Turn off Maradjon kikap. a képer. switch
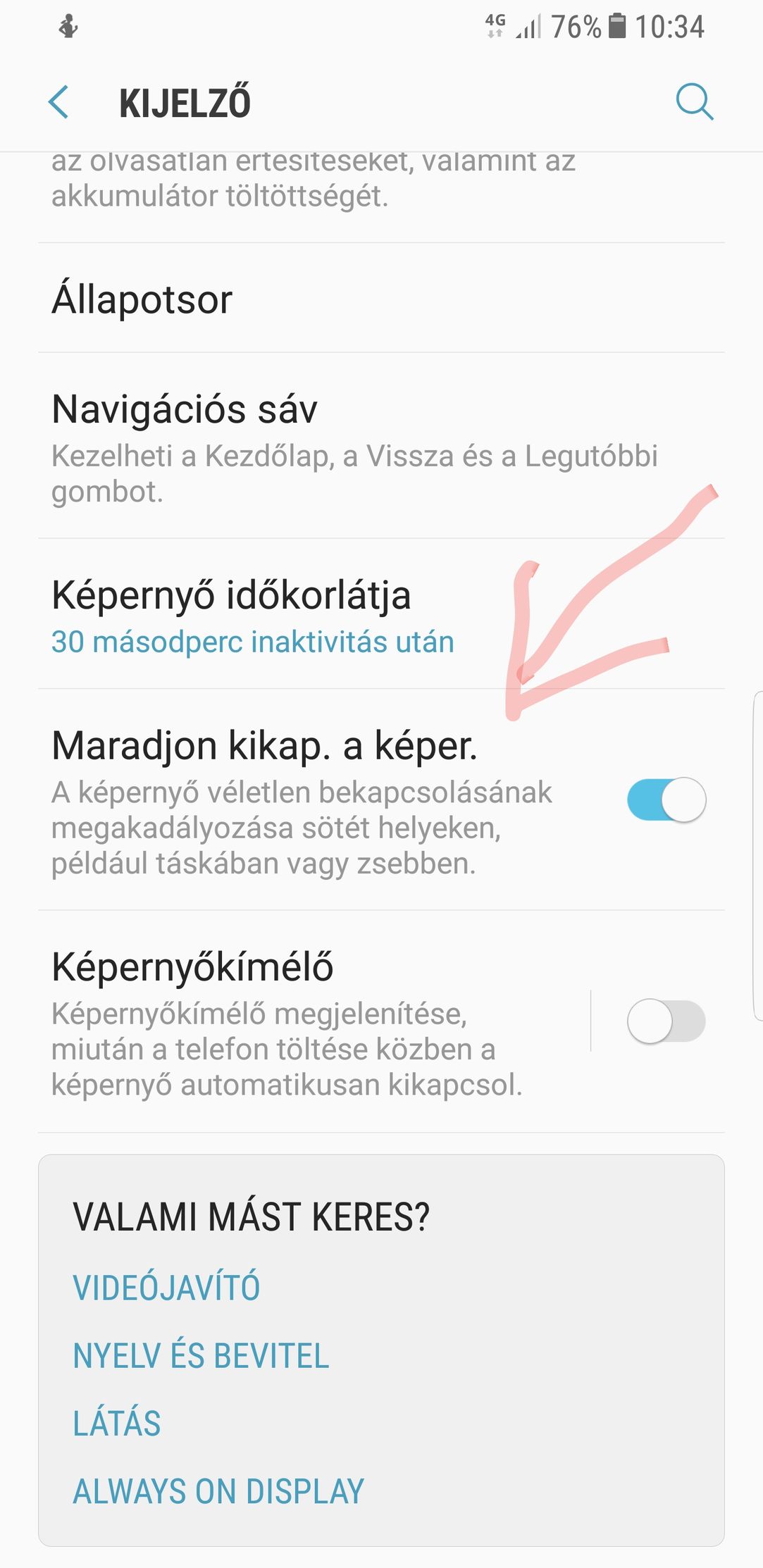The width and height of the screenshot is (763, 1568). (666, 799)
